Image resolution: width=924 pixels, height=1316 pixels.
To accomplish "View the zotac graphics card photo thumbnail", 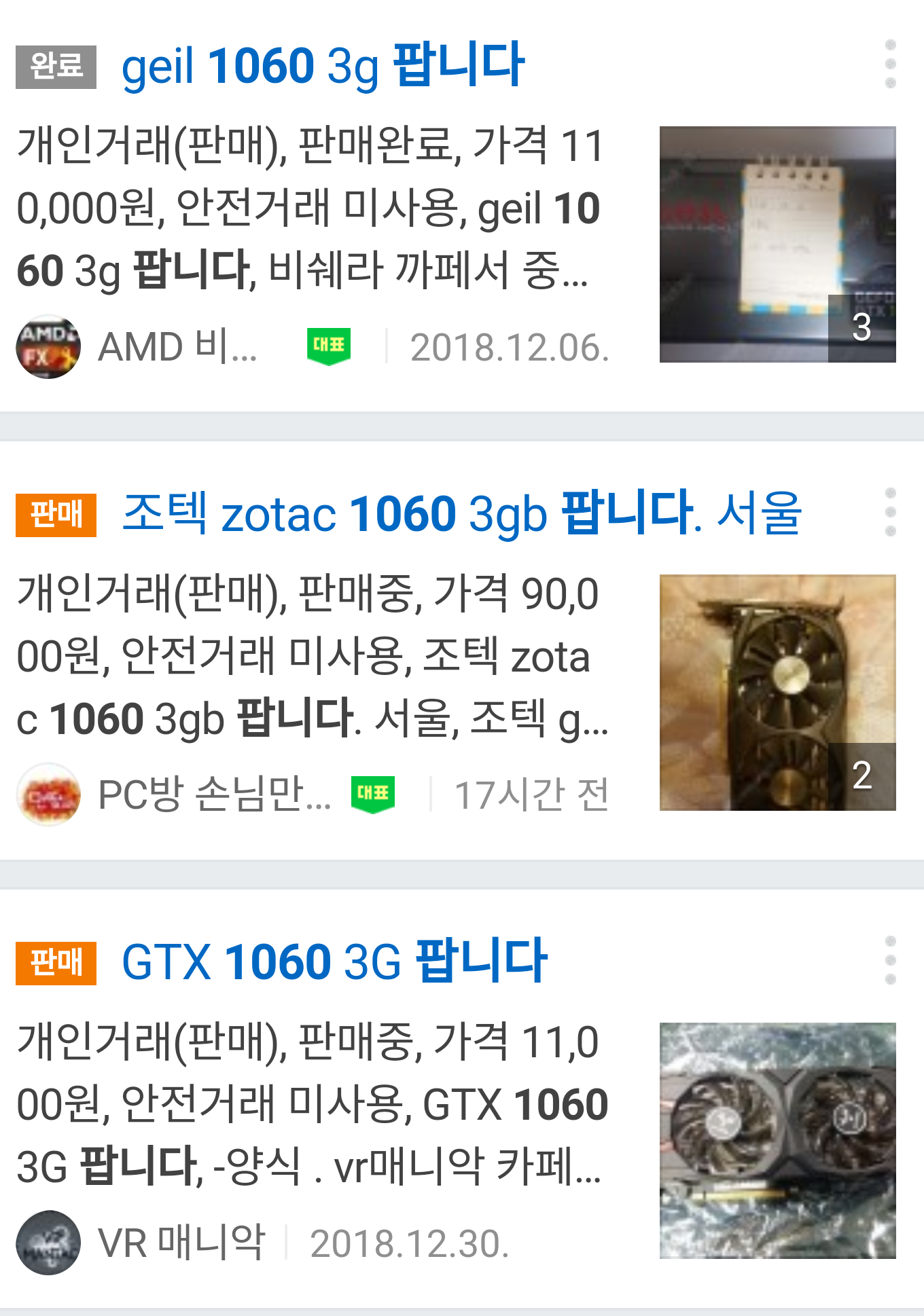I will (777, 693).
